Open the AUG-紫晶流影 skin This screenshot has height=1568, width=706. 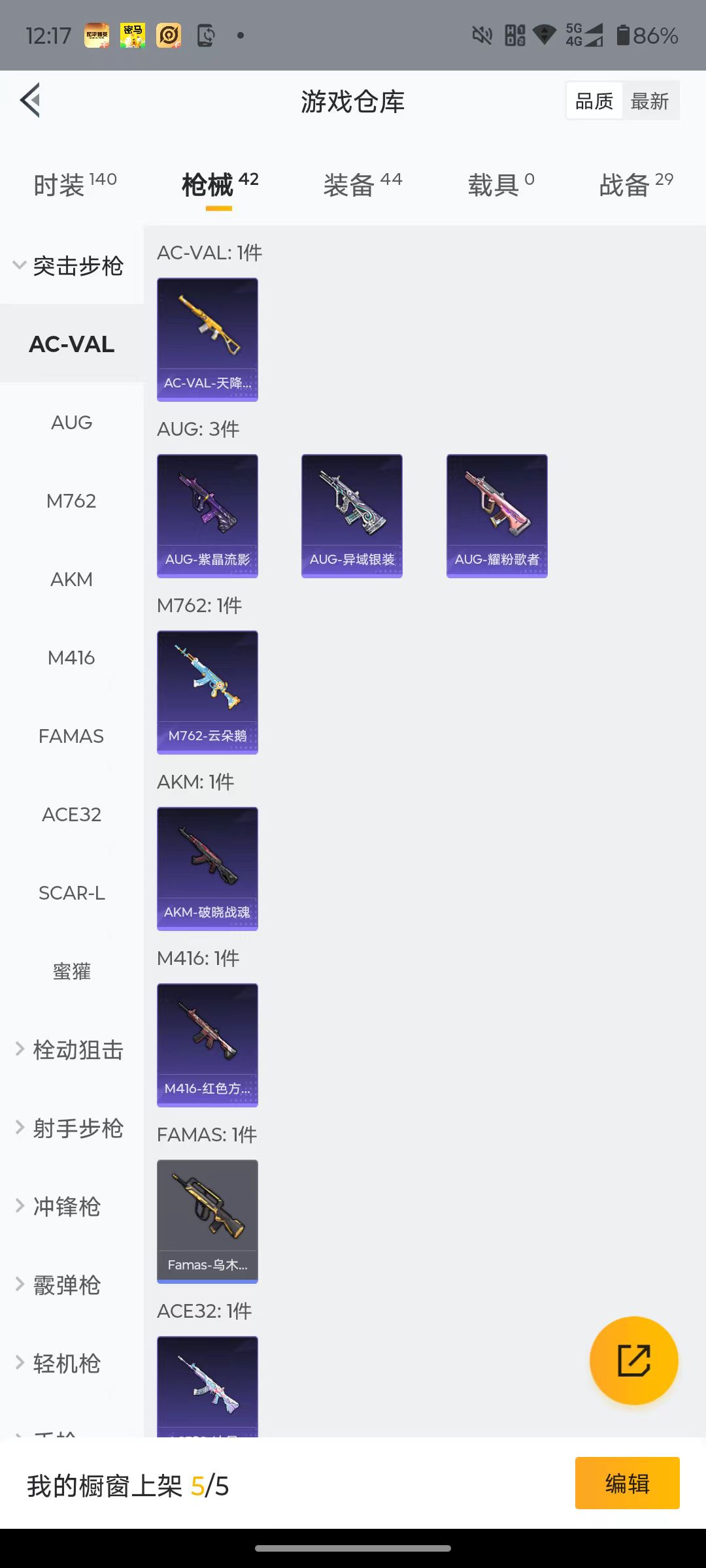[207, 515]
